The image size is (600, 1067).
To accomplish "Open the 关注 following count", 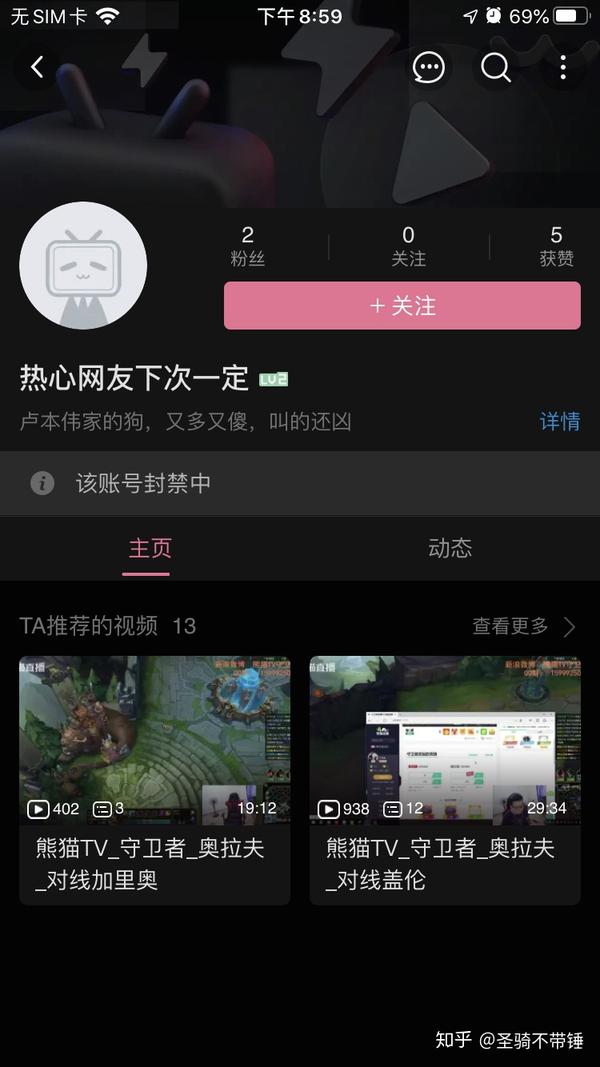I will click(x=408, y=246).
